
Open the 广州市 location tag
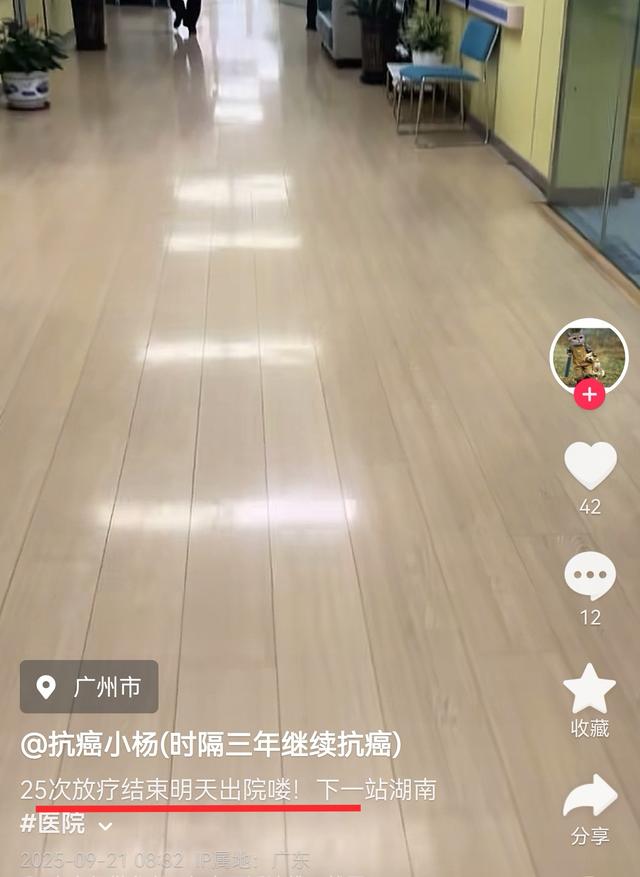89,687
